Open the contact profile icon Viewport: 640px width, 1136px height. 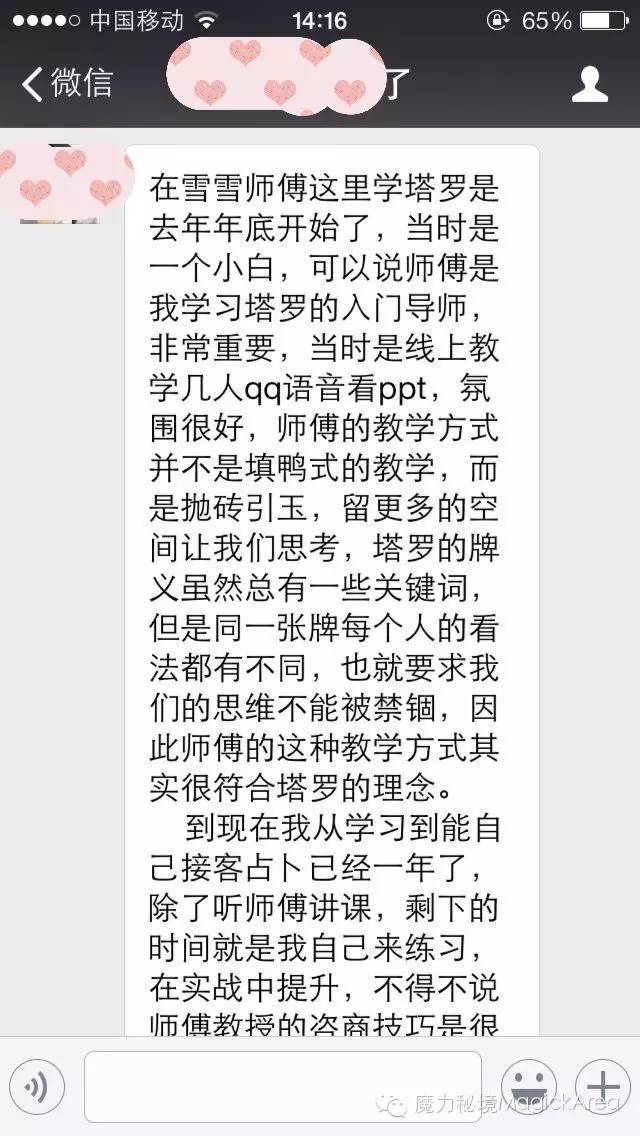point(589,84)
